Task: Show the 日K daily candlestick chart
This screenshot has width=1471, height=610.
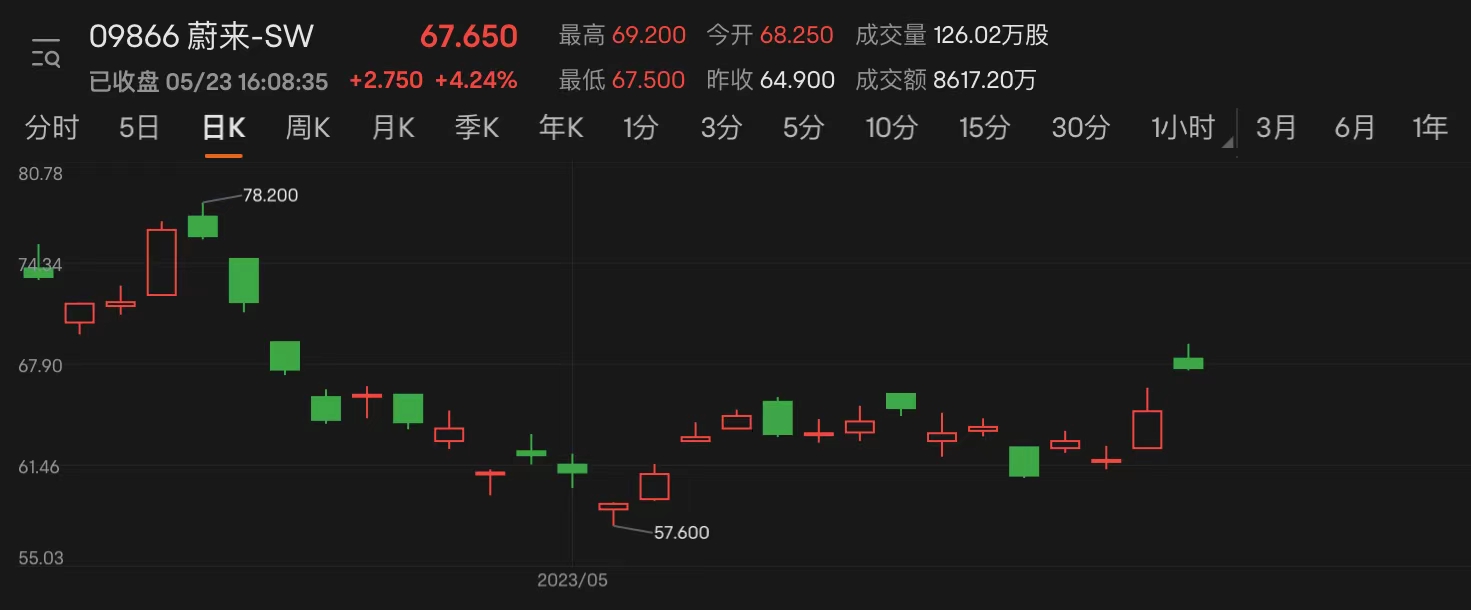Action: click(223, 128)
